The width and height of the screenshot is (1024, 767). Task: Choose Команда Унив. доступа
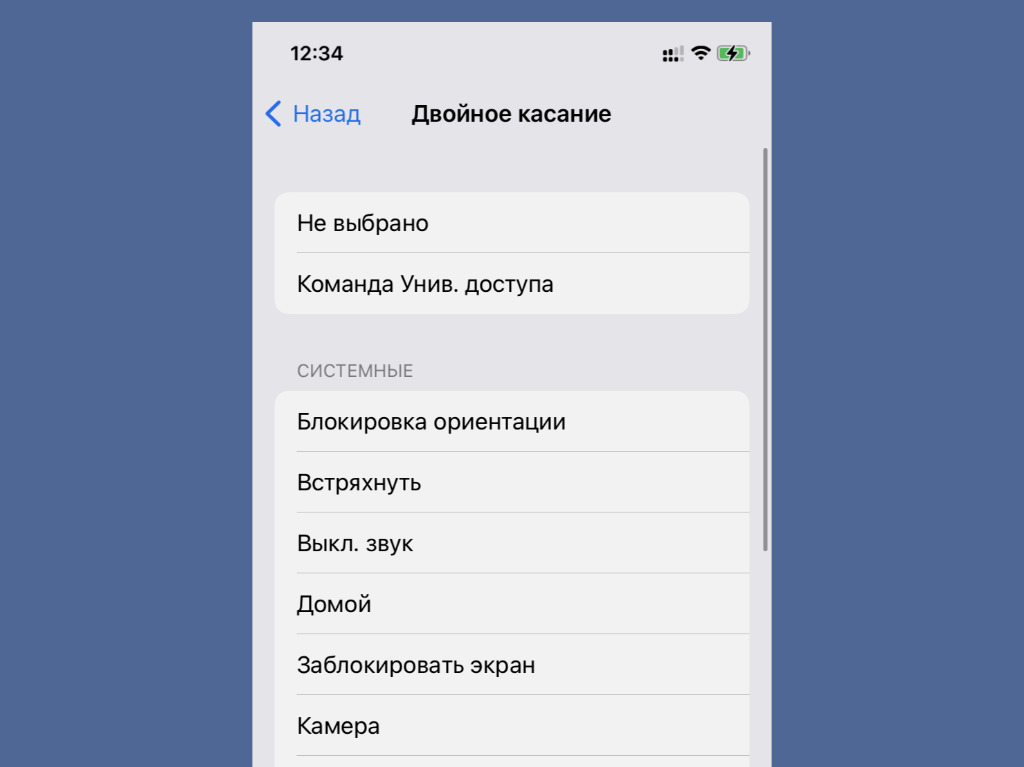(511, 284)
